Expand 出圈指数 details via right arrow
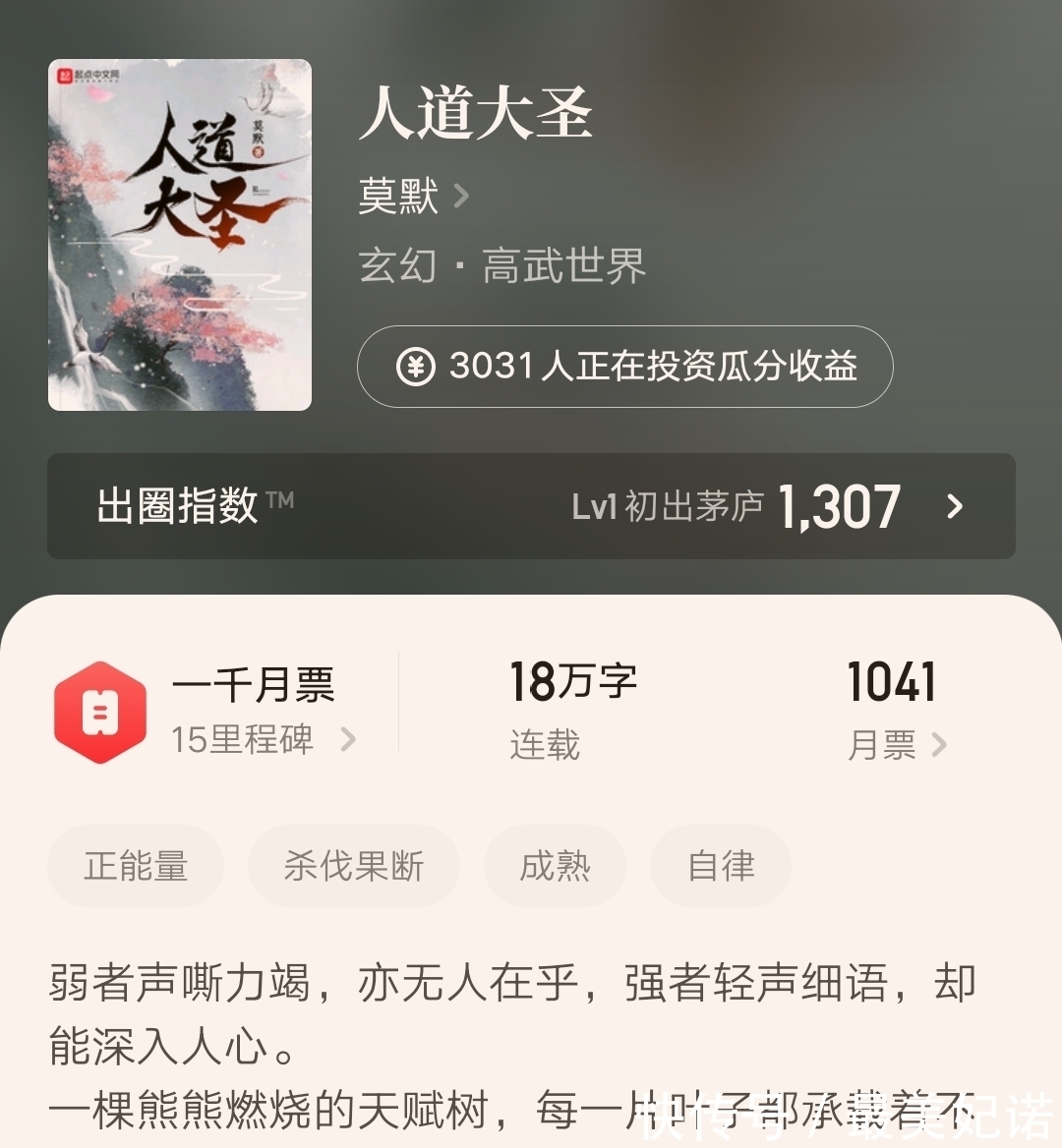This screenshot has width=1062, height=1148. pos(954,507)
